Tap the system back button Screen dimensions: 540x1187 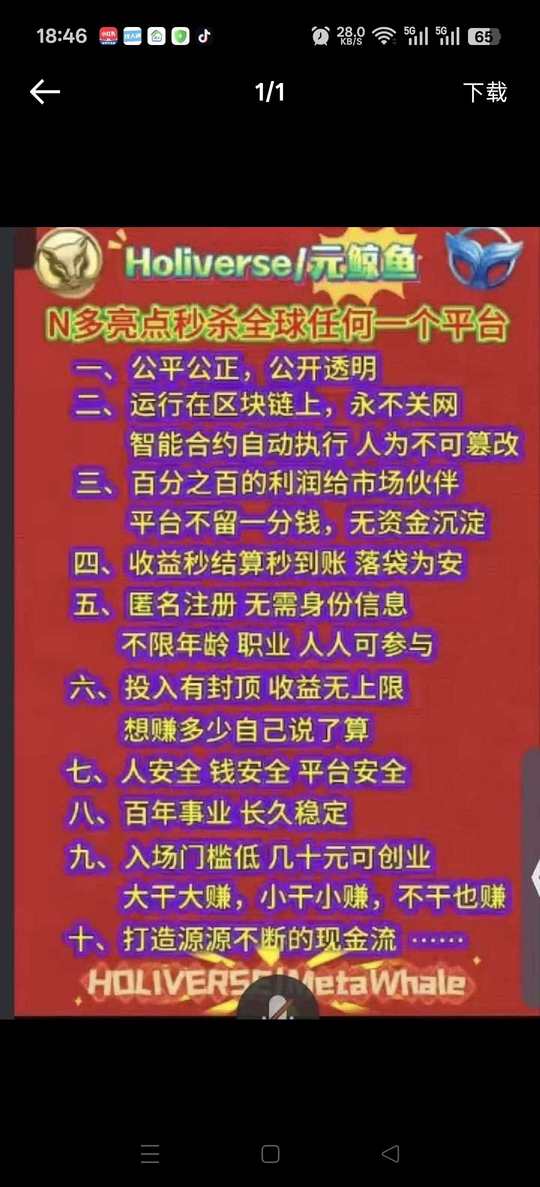pos(390,1153)
